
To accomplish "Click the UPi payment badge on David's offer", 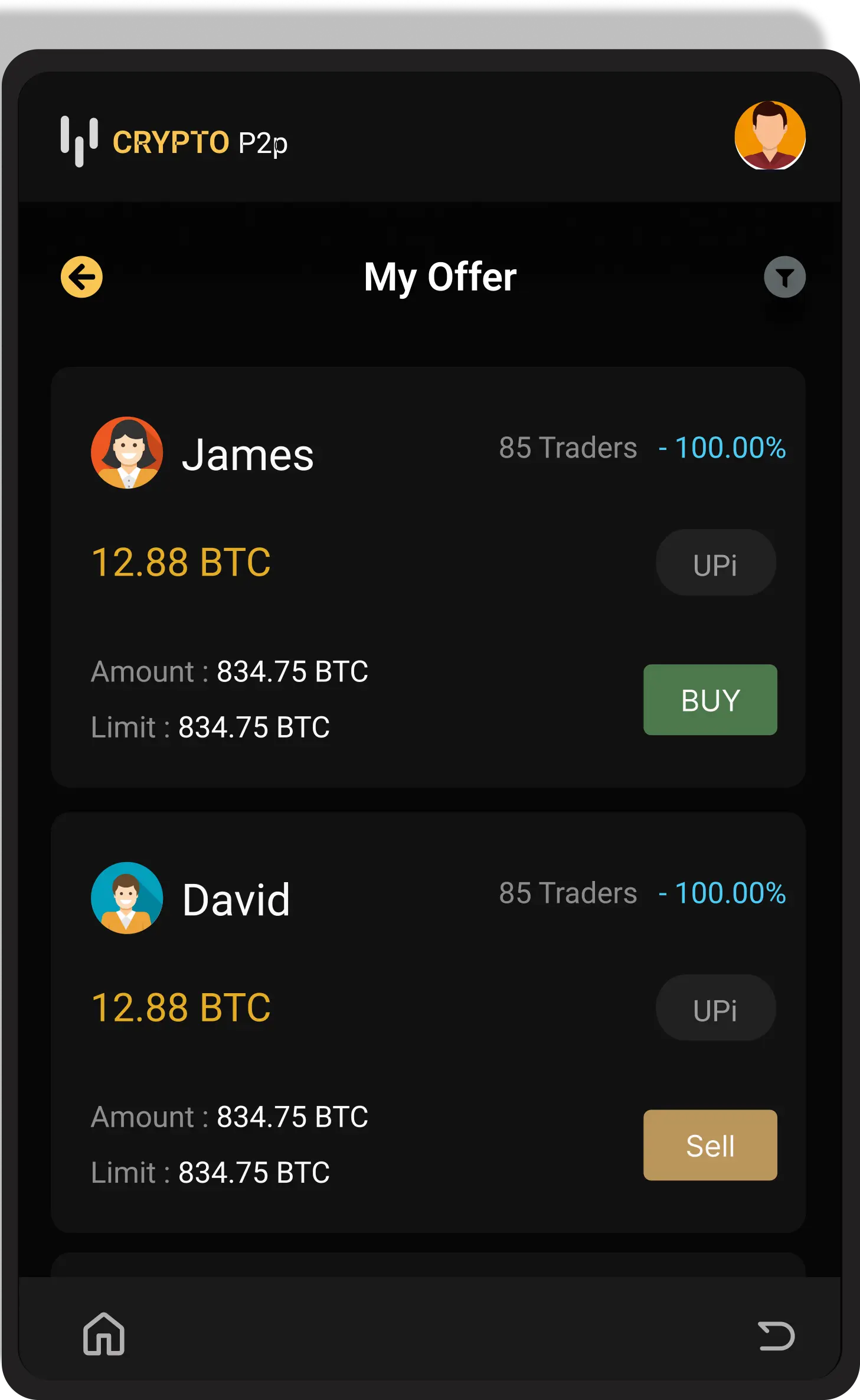I will (x=715, y=1008).
